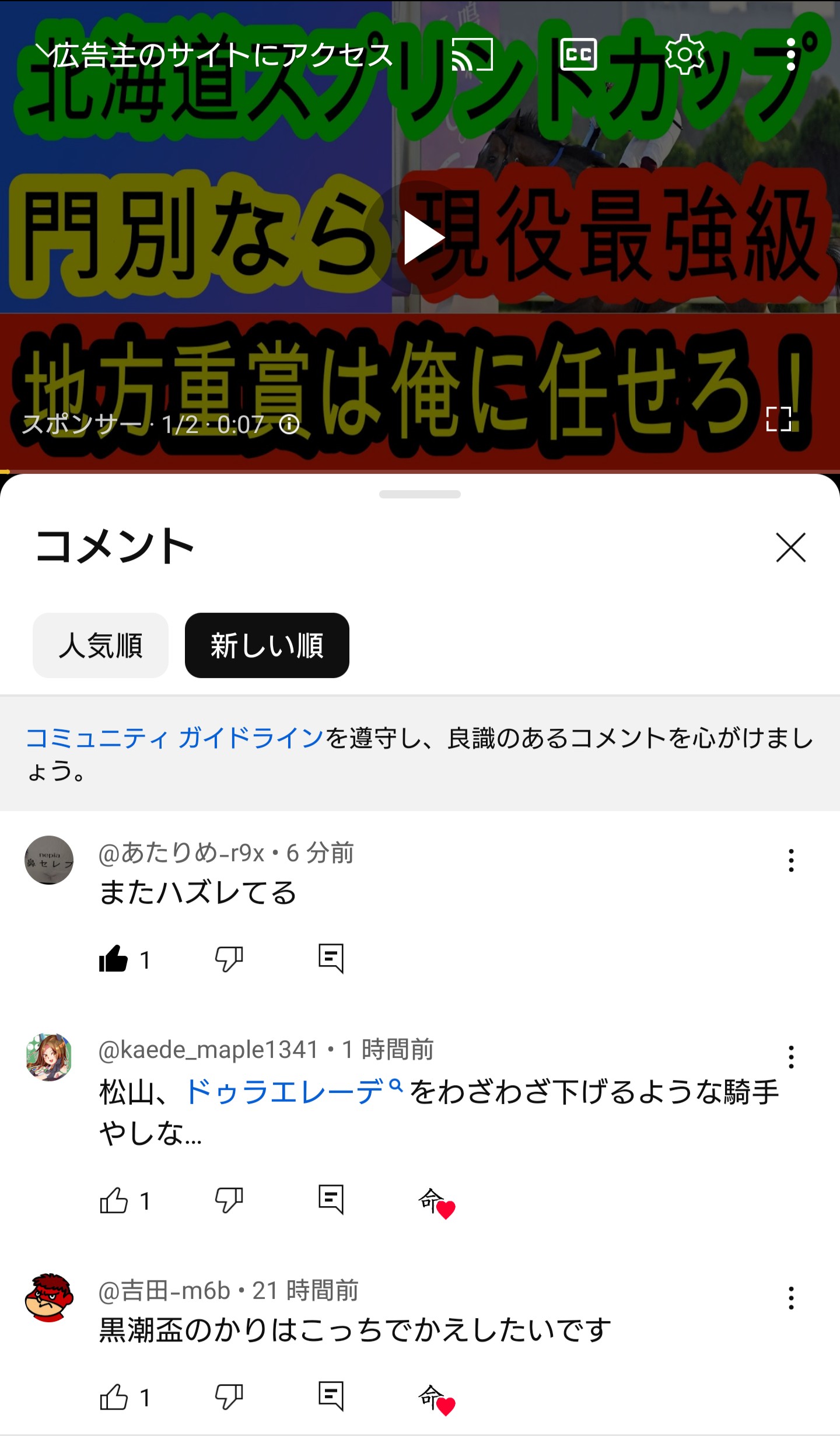Open options menu for @吉田-m6b's comment
The image size is (840, 1436).
(791, 1298)
